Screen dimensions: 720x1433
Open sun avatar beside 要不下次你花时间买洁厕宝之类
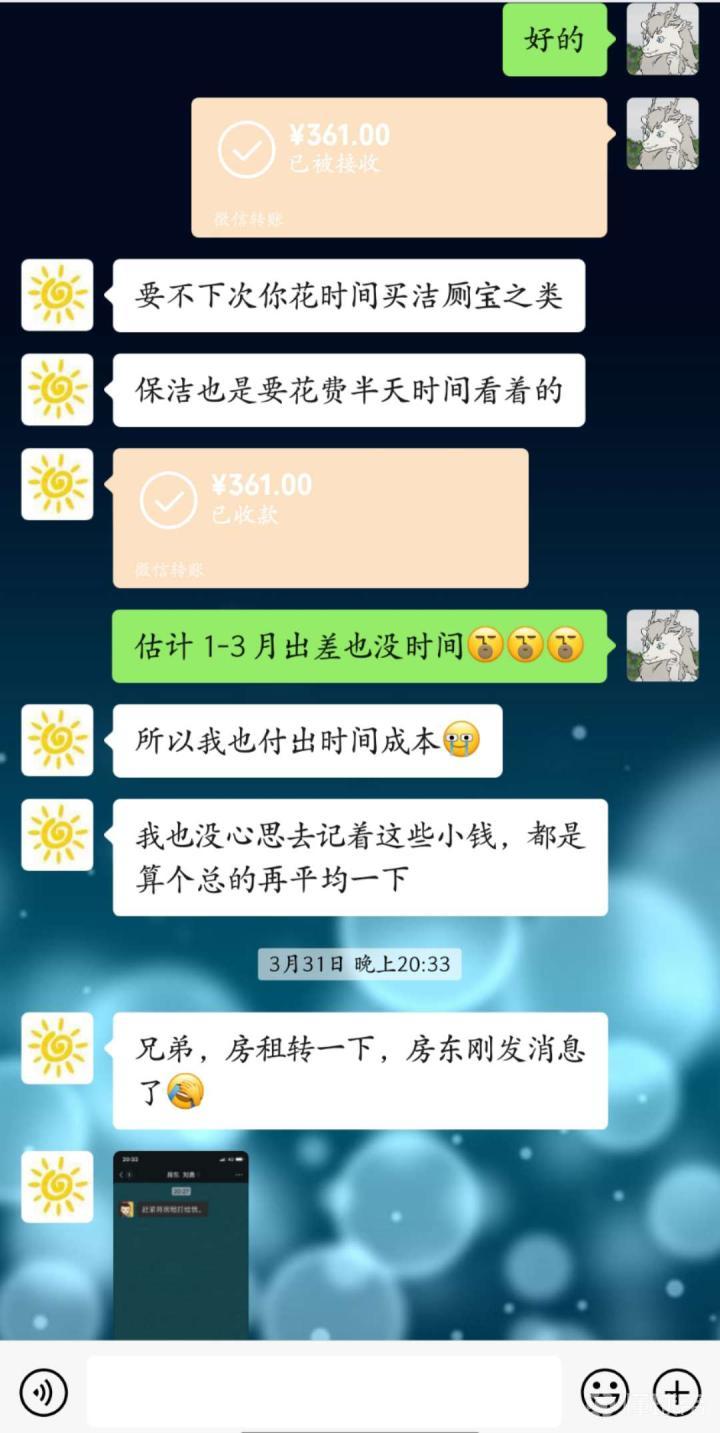point(57,295)
